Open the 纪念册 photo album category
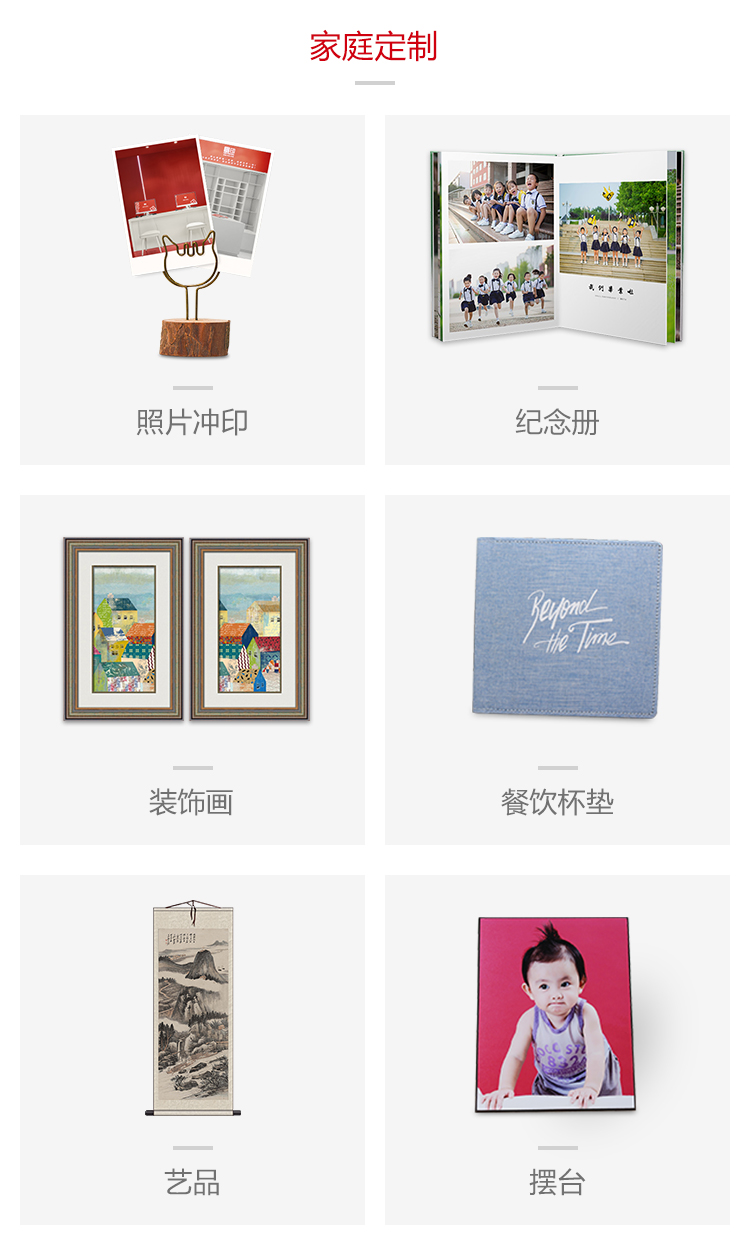The width and height of the screenshot is (750, 1255). [x=557, y=290]
